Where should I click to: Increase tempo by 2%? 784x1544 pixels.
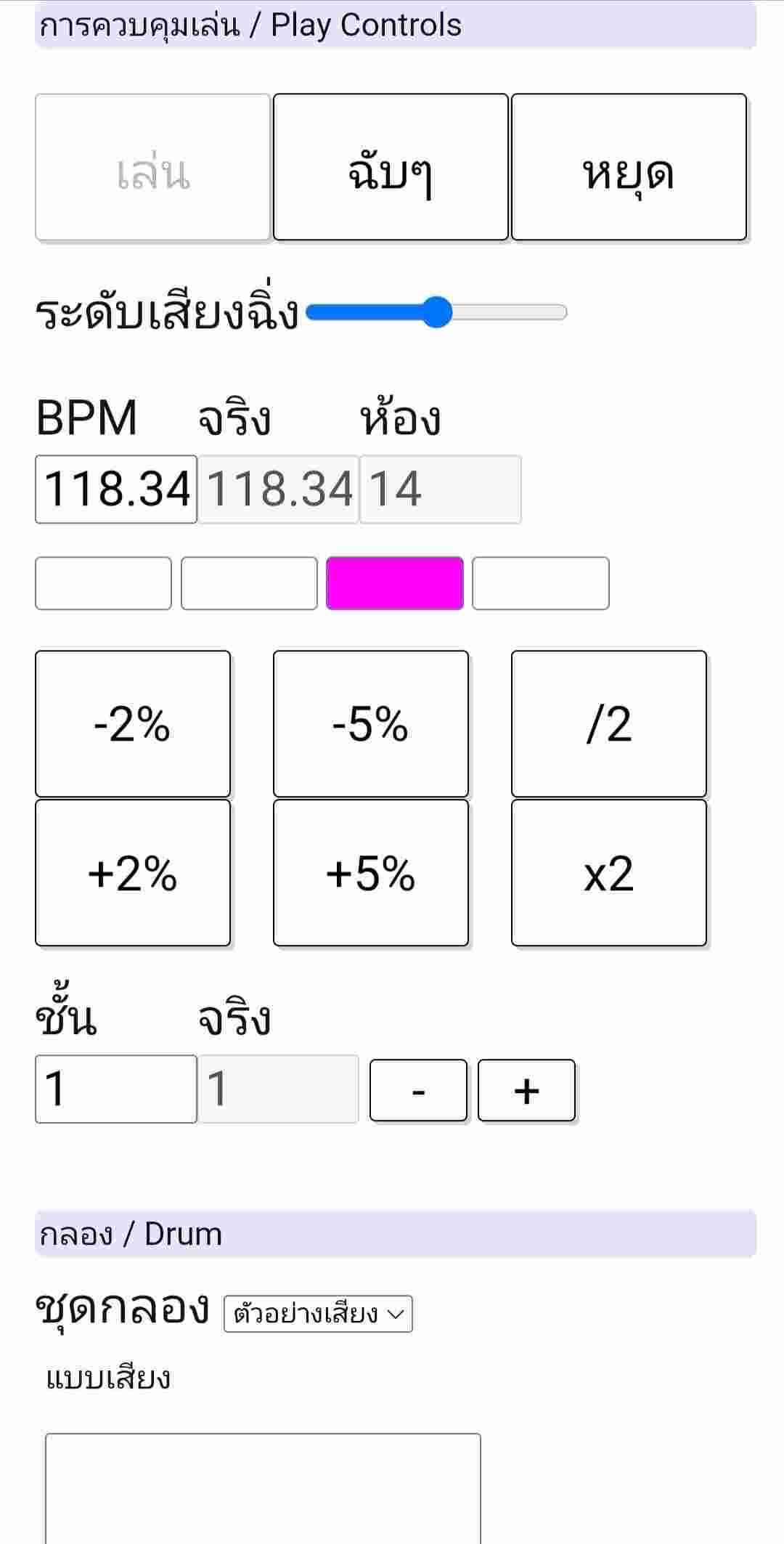(x=133, y=873)
